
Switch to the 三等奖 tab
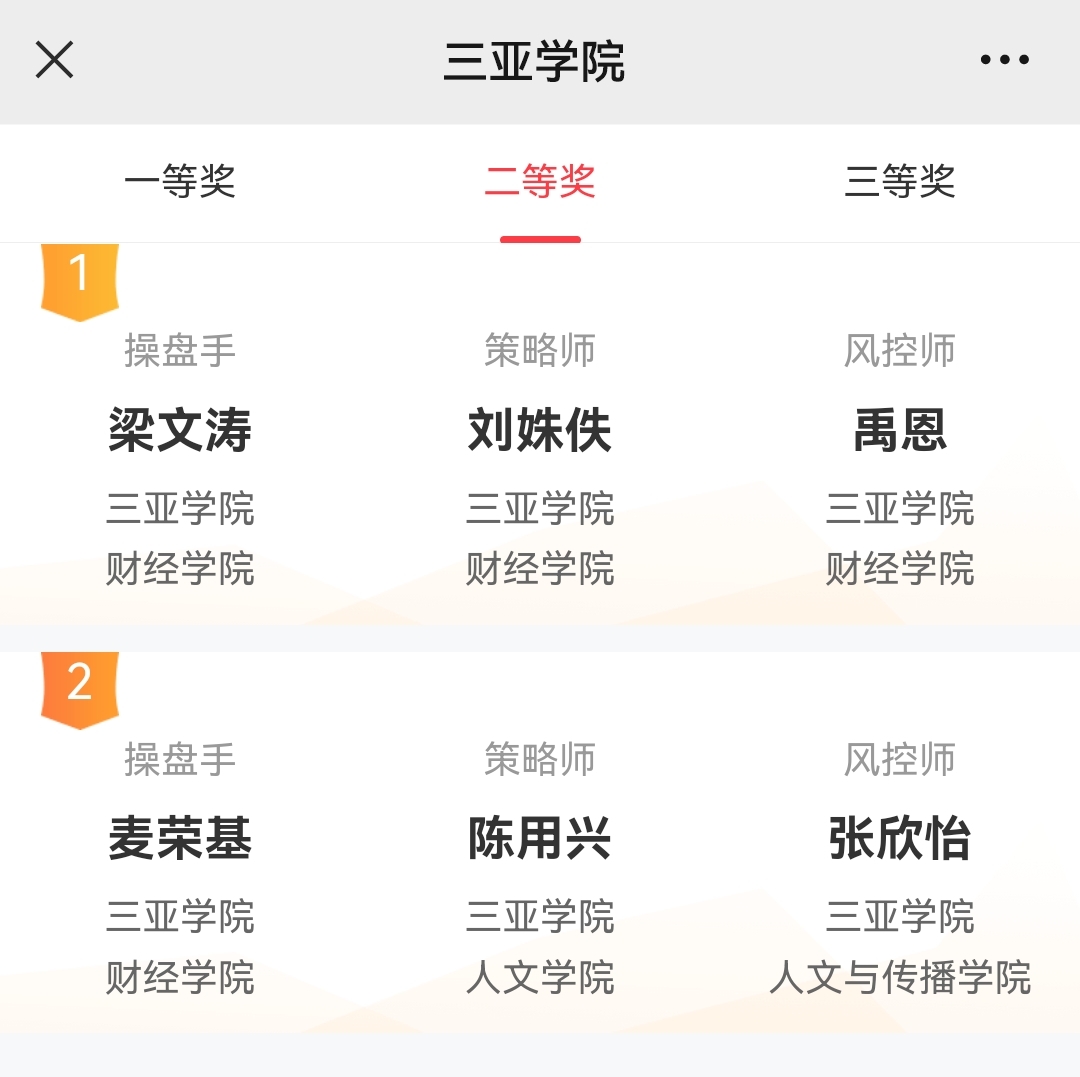tap(900, 182)
